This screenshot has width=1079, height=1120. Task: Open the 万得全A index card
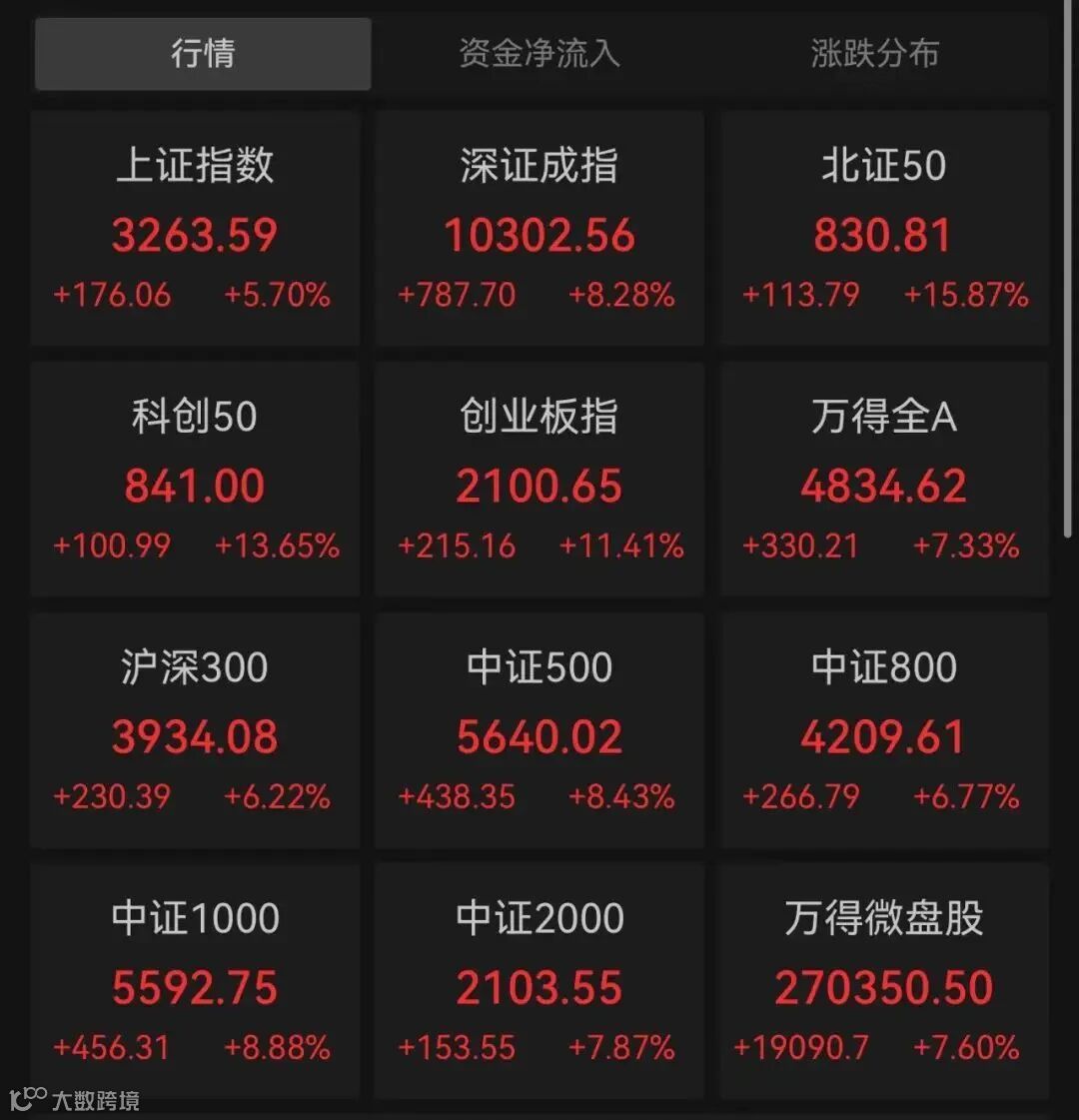(x=884, y=481)
